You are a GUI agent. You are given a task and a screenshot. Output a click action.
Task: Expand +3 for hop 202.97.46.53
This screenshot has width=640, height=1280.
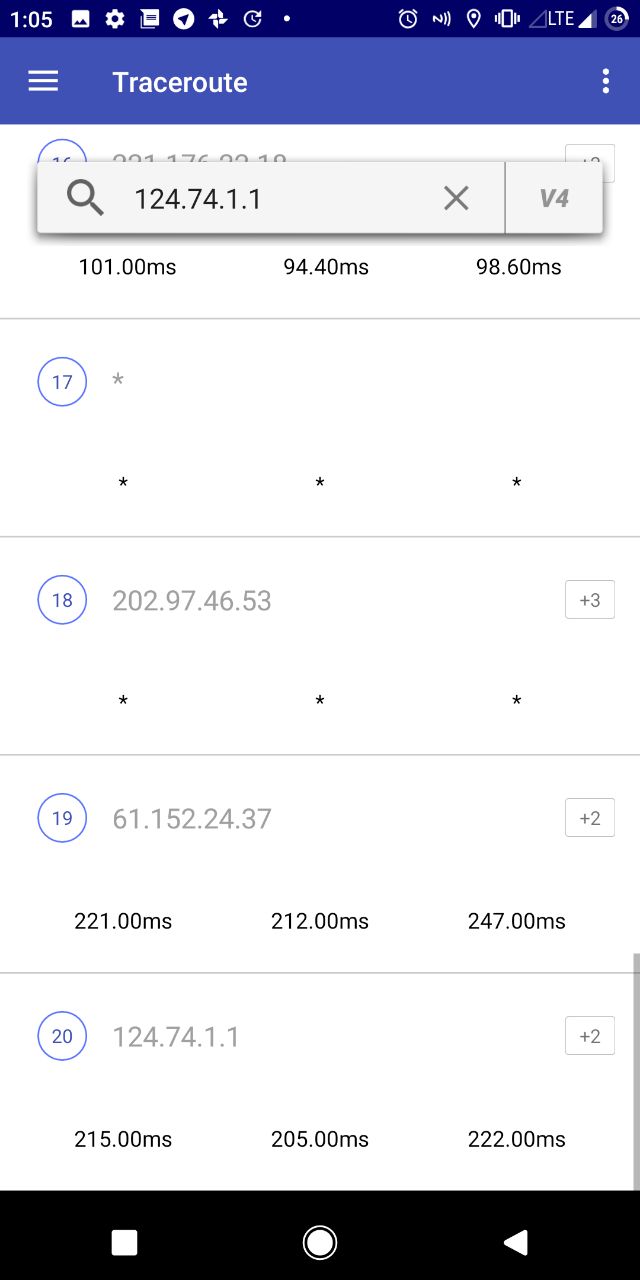click(x=589, y=600)
